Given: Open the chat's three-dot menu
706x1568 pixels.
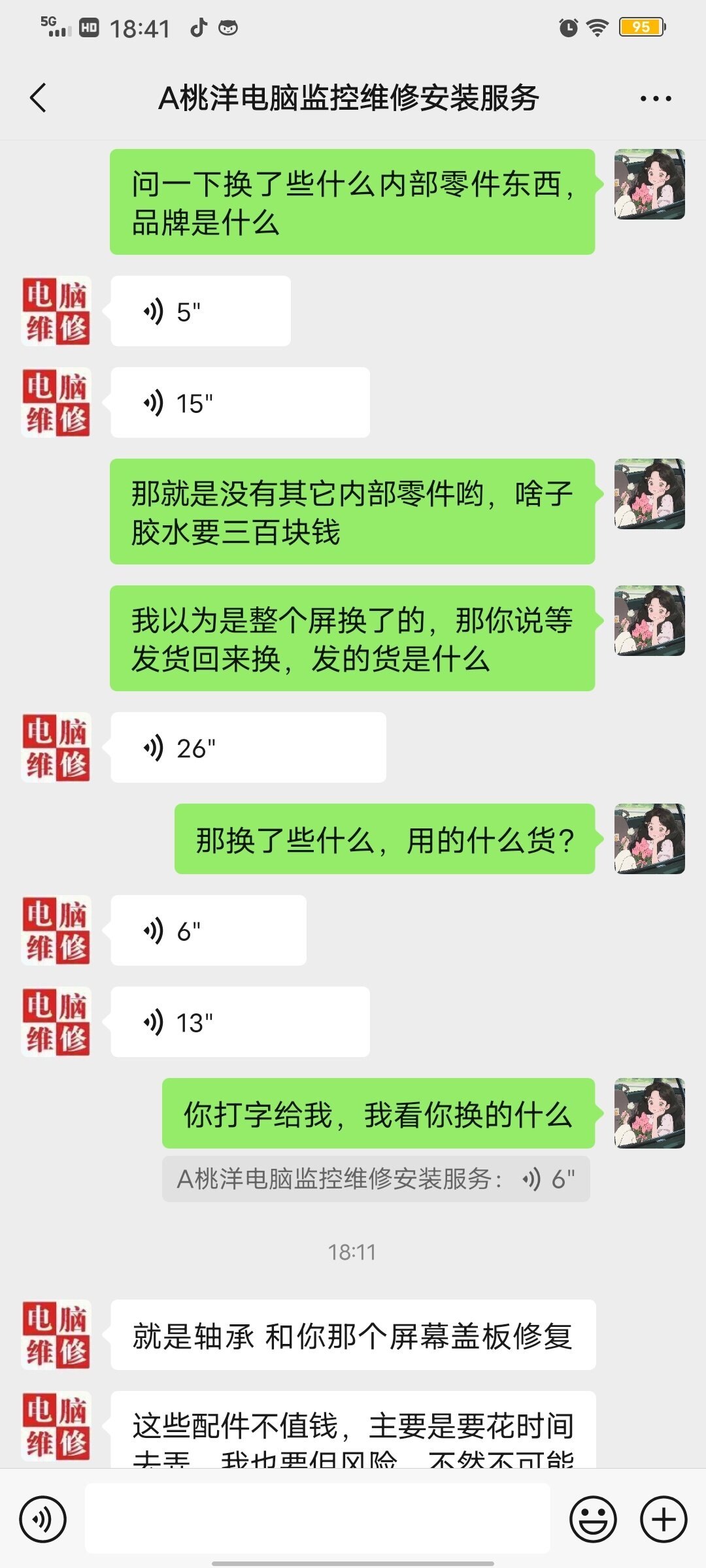Looking at the screenshot, I should point(655,99).
